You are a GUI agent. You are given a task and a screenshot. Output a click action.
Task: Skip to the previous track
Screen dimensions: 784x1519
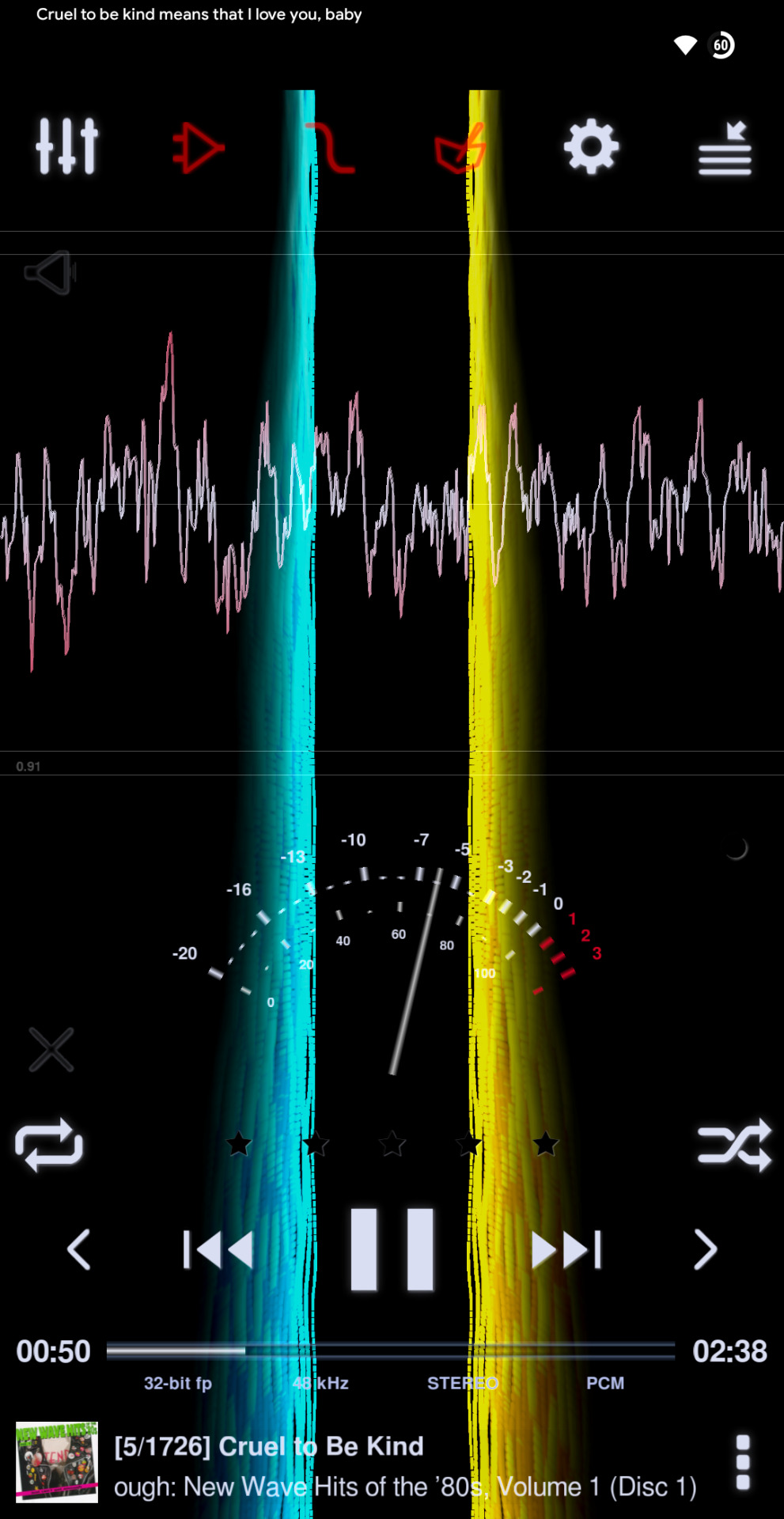(218, 1250)
